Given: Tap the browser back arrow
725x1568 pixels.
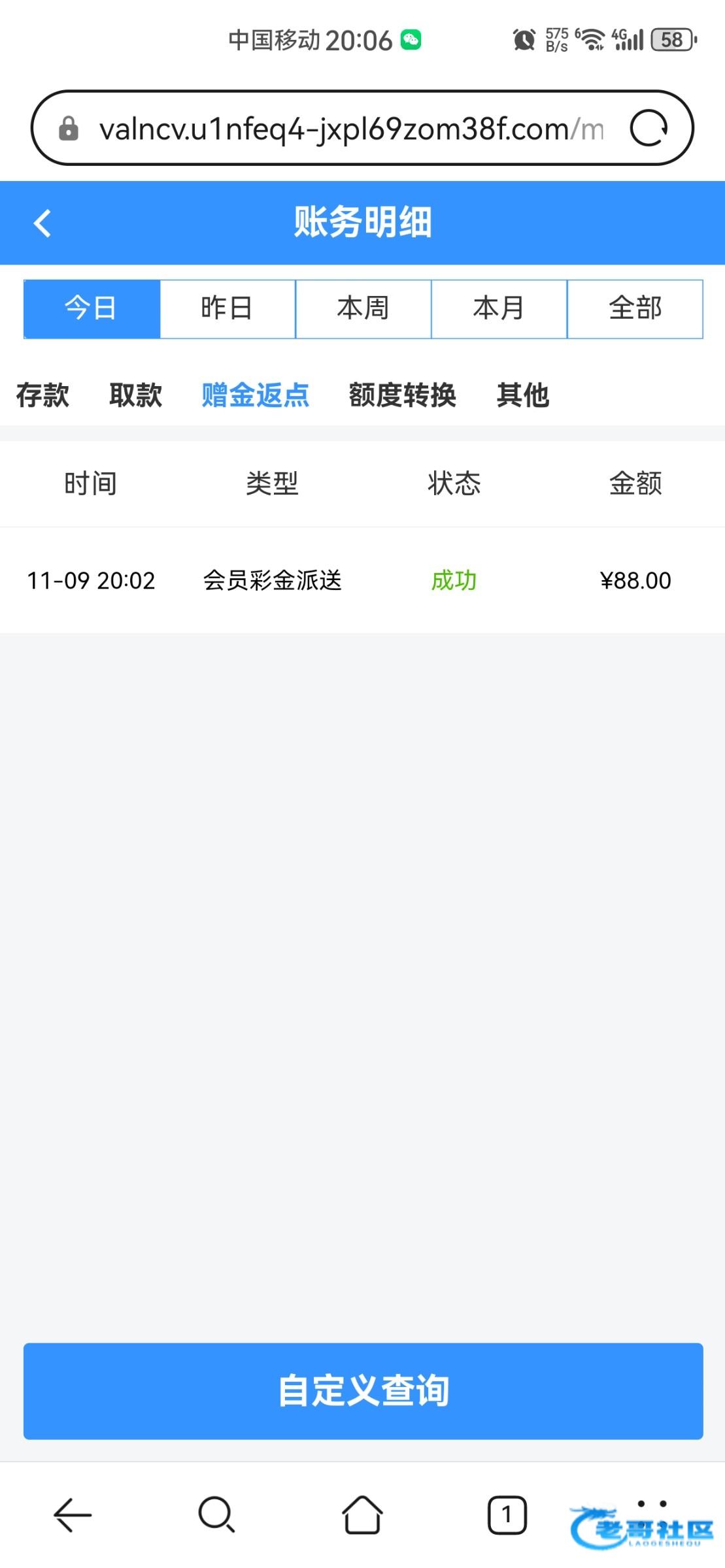Looking at the screenshot, I should tap(72, 1514).
